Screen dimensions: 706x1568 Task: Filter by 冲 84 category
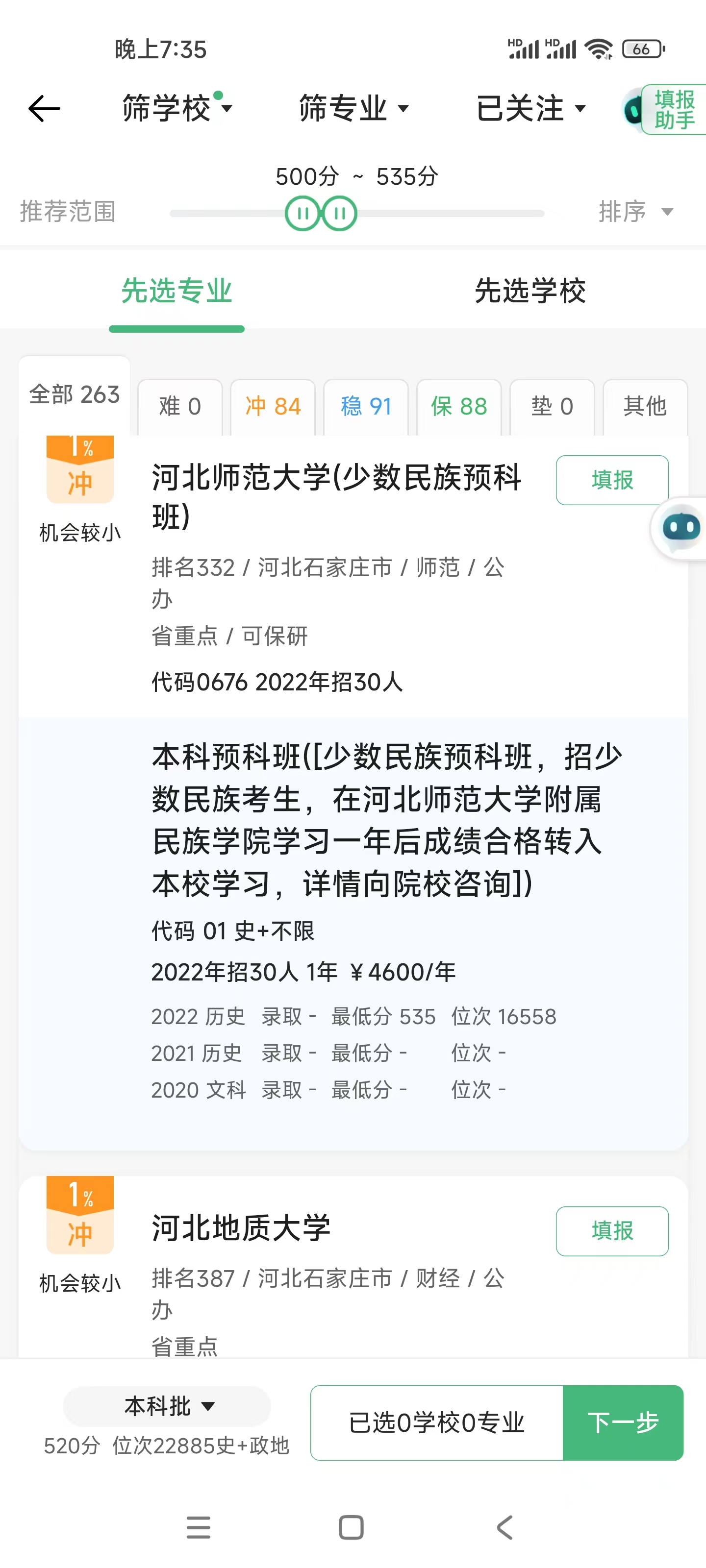tap(272, 406)
